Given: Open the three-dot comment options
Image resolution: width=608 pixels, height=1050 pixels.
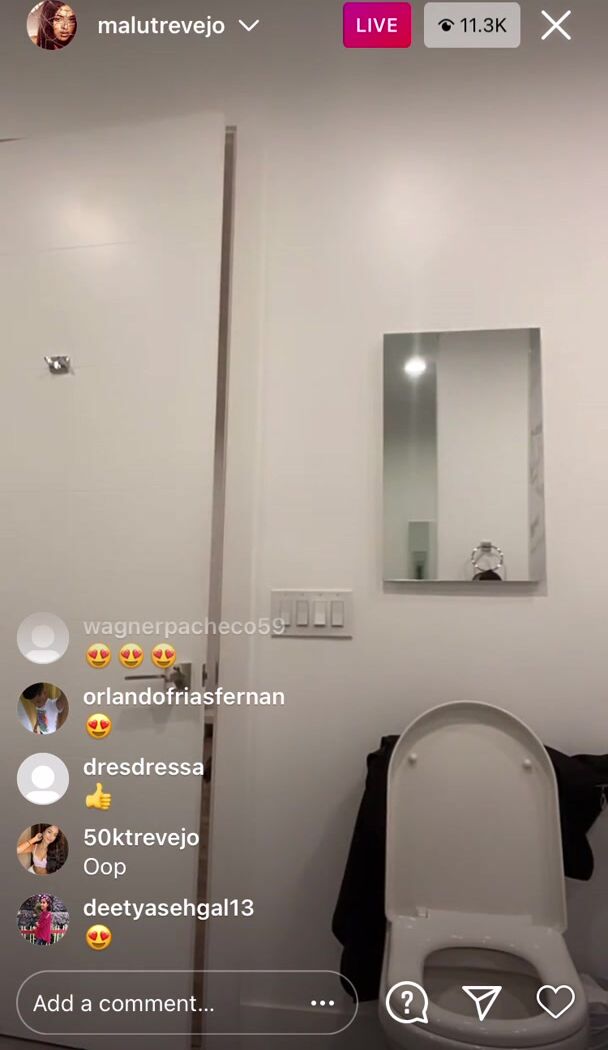Looking at the screenshot, I should click(322, 1003).
